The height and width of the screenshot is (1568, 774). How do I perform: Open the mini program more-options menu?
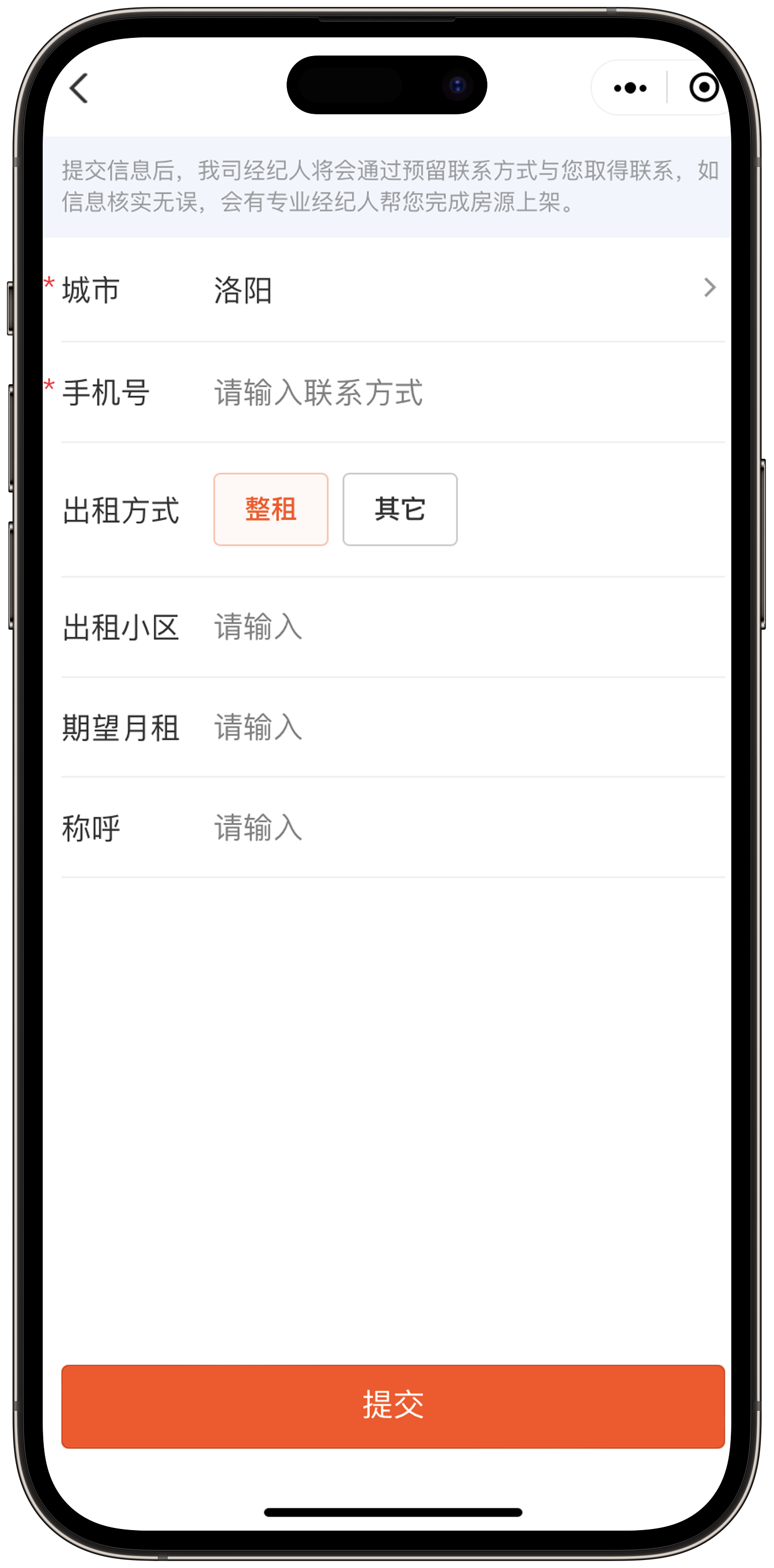(630, 88)
